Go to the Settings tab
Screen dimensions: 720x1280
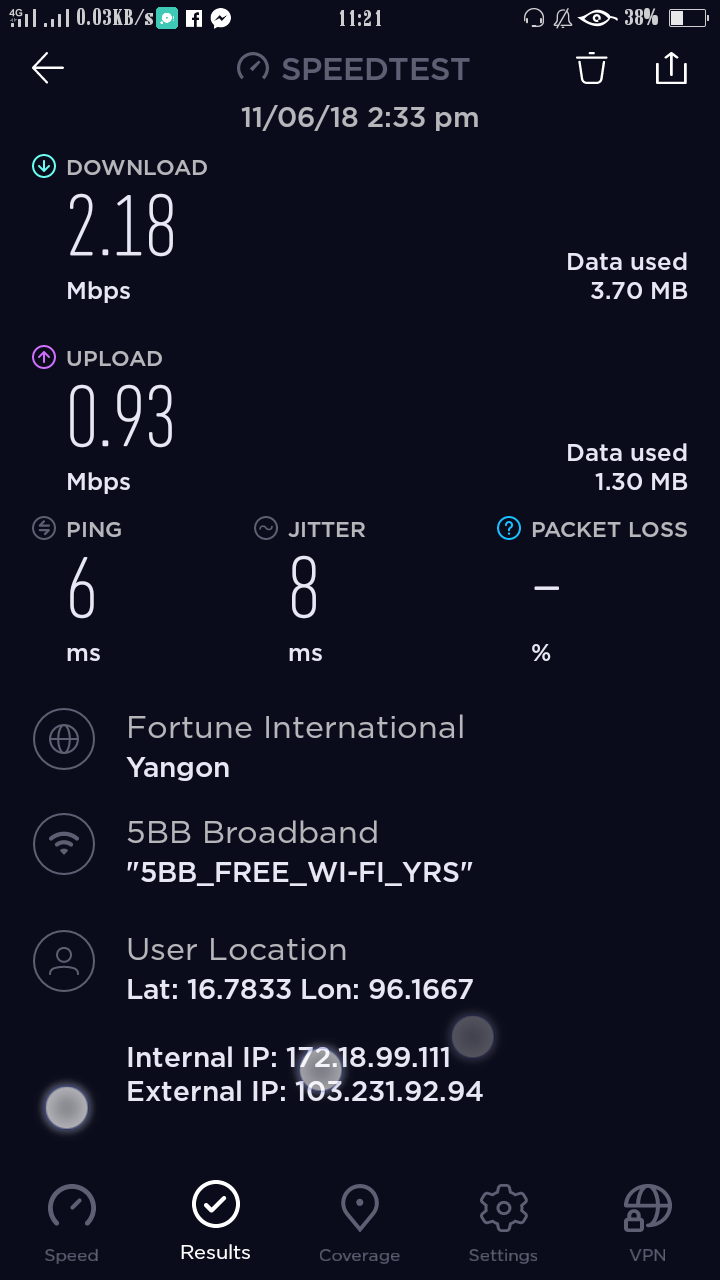click(503, 1223)
